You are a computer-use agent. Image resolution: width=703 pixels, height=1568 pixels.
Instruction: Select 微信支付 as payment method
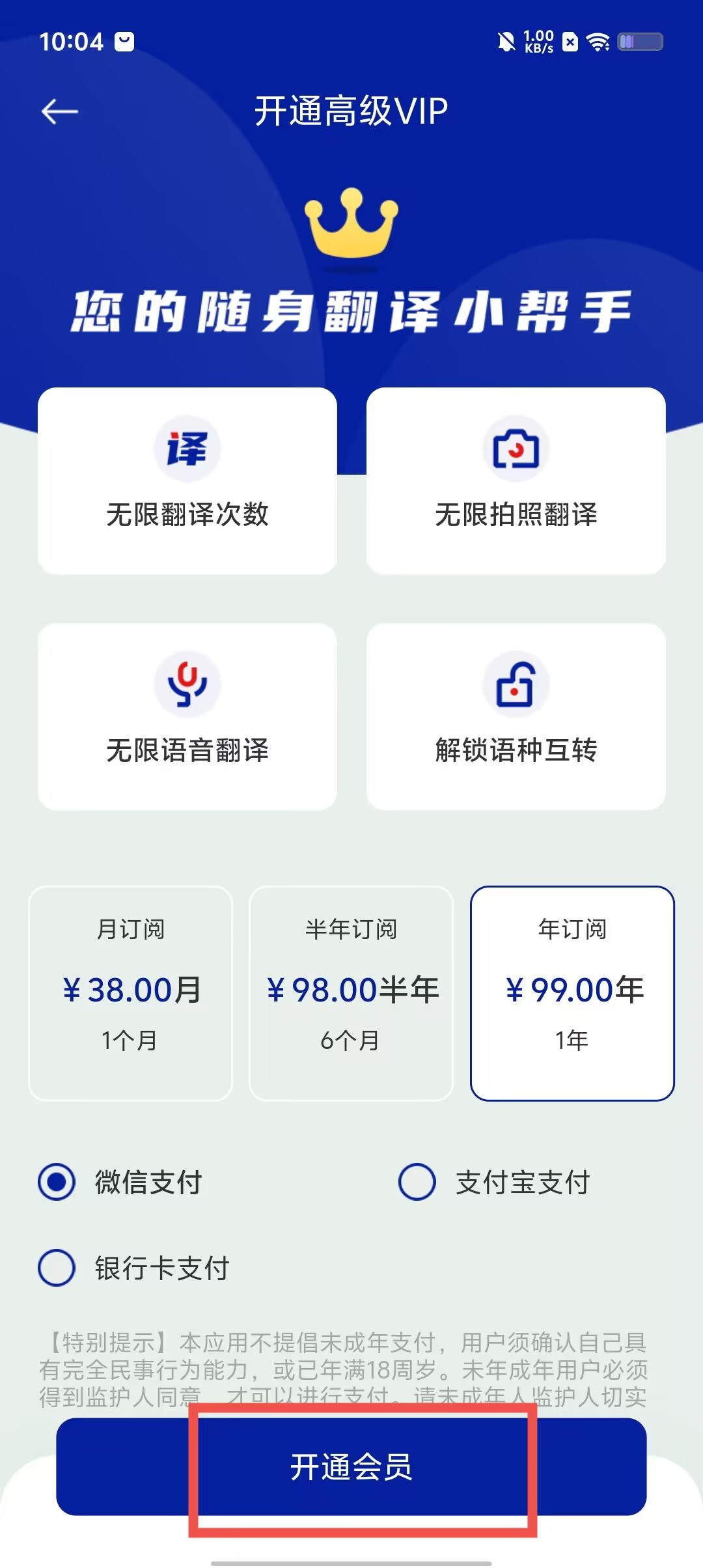57,1182
